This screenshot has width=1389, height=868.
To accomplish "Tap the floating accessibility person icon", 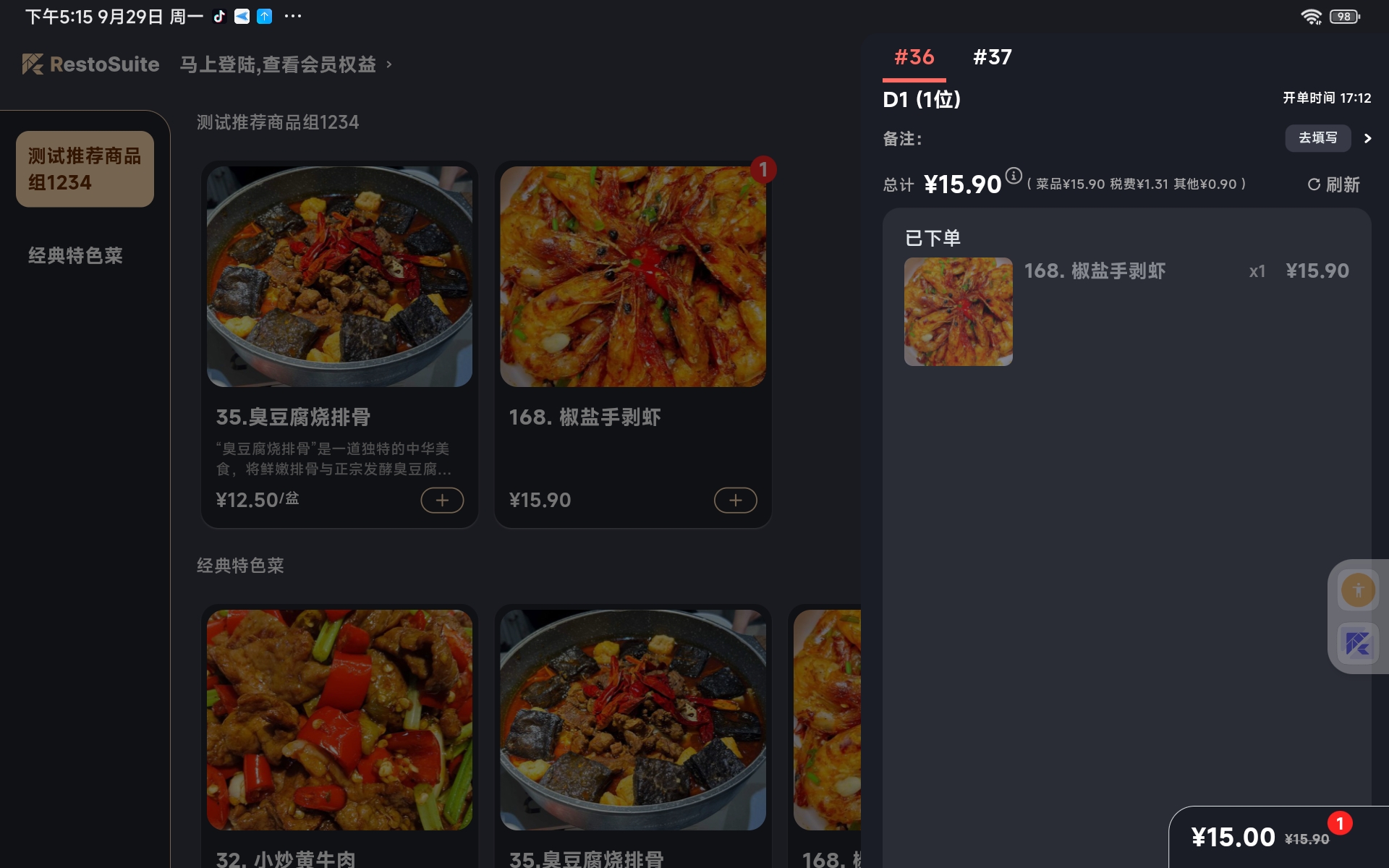I will click(1358, 590).
